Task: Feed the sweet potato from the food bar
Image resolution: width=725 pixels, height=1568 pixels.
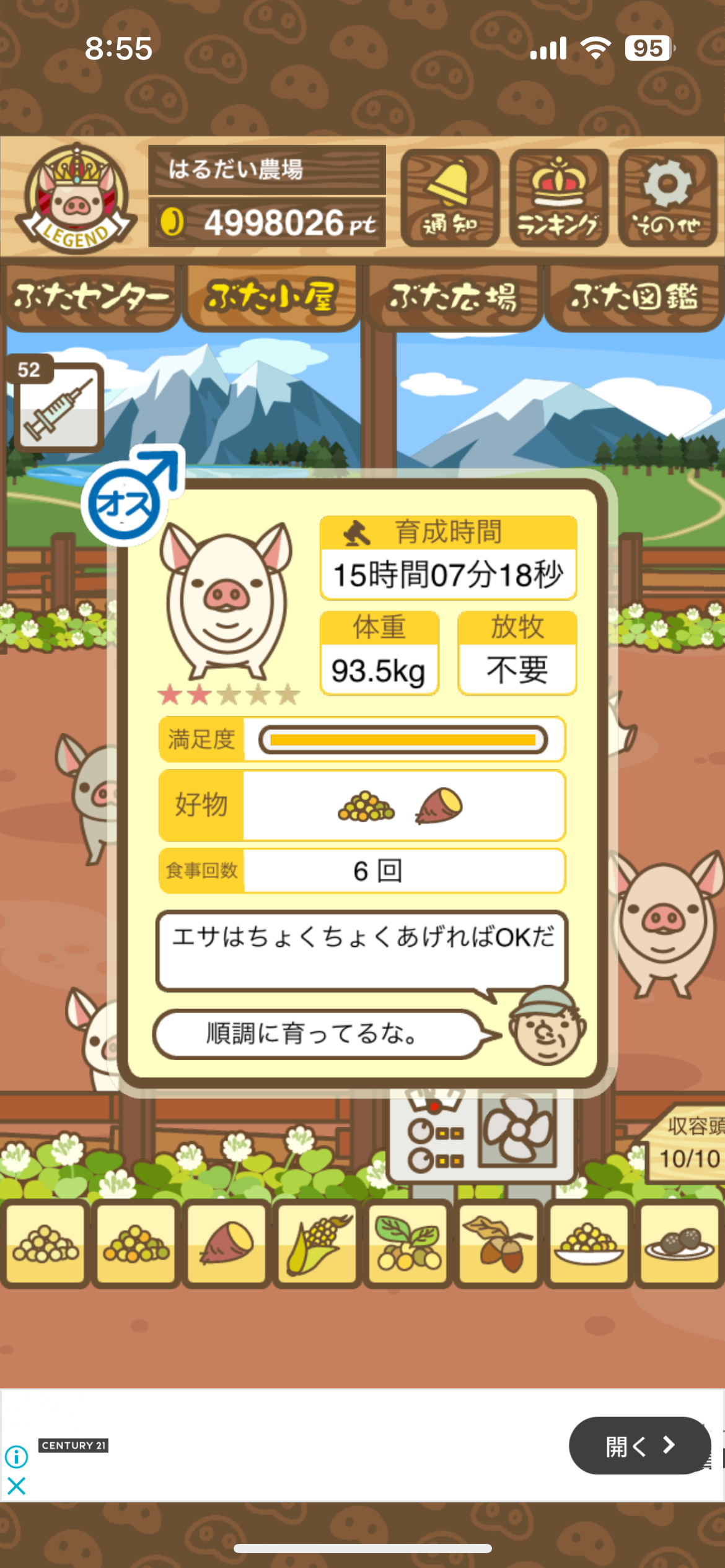Action: [227, 1242]
